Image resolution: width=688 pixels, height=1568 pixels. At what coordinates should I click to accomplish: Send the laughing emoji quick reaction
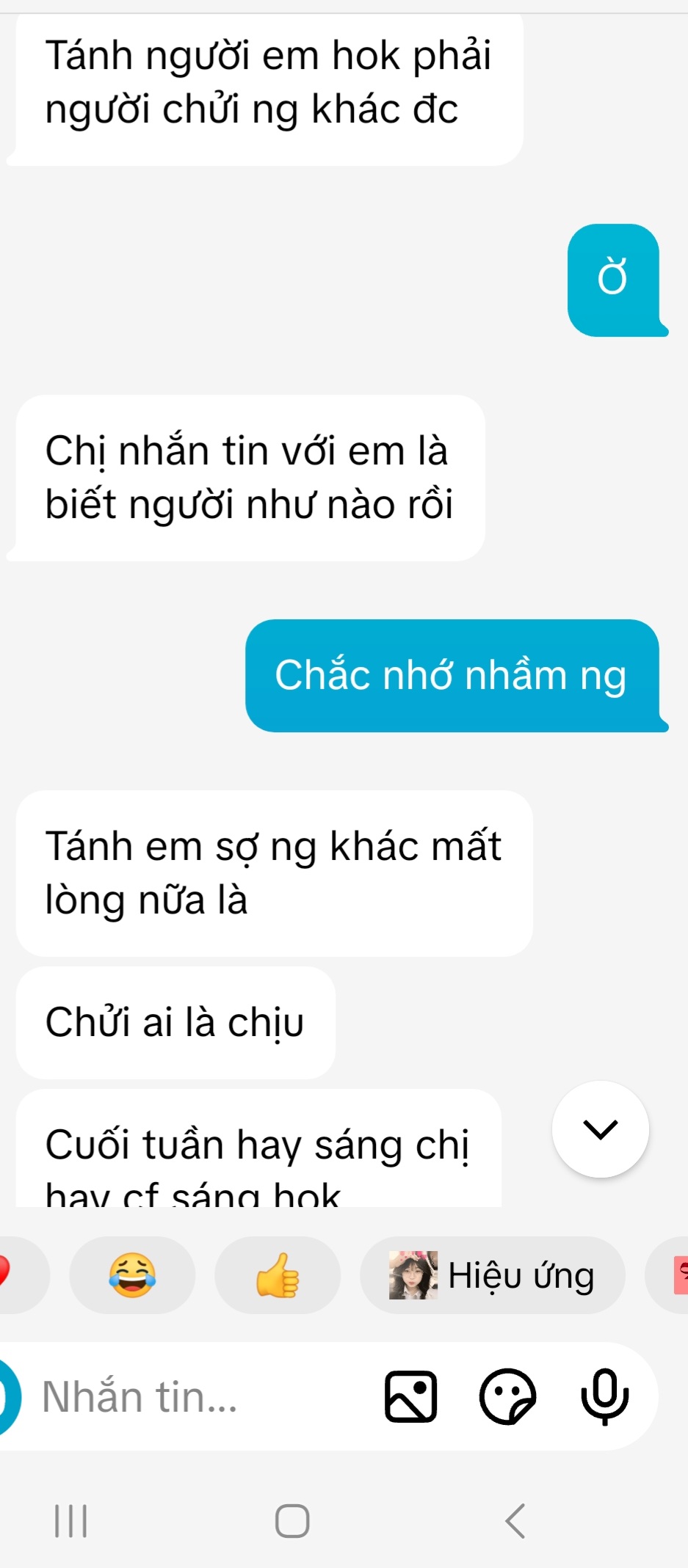coord(132,1275)
